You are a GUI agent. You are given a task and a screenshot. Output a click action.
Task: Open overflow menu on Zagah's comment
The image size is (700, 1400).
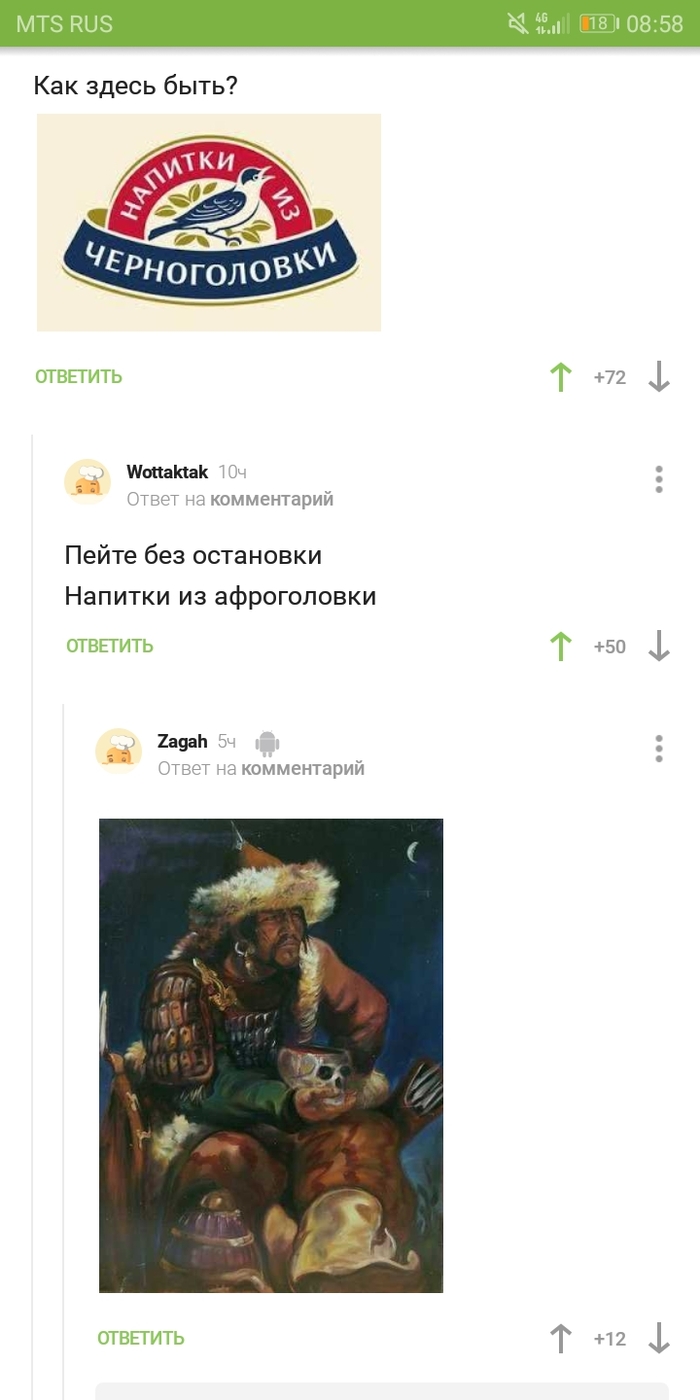coord(658,748)
